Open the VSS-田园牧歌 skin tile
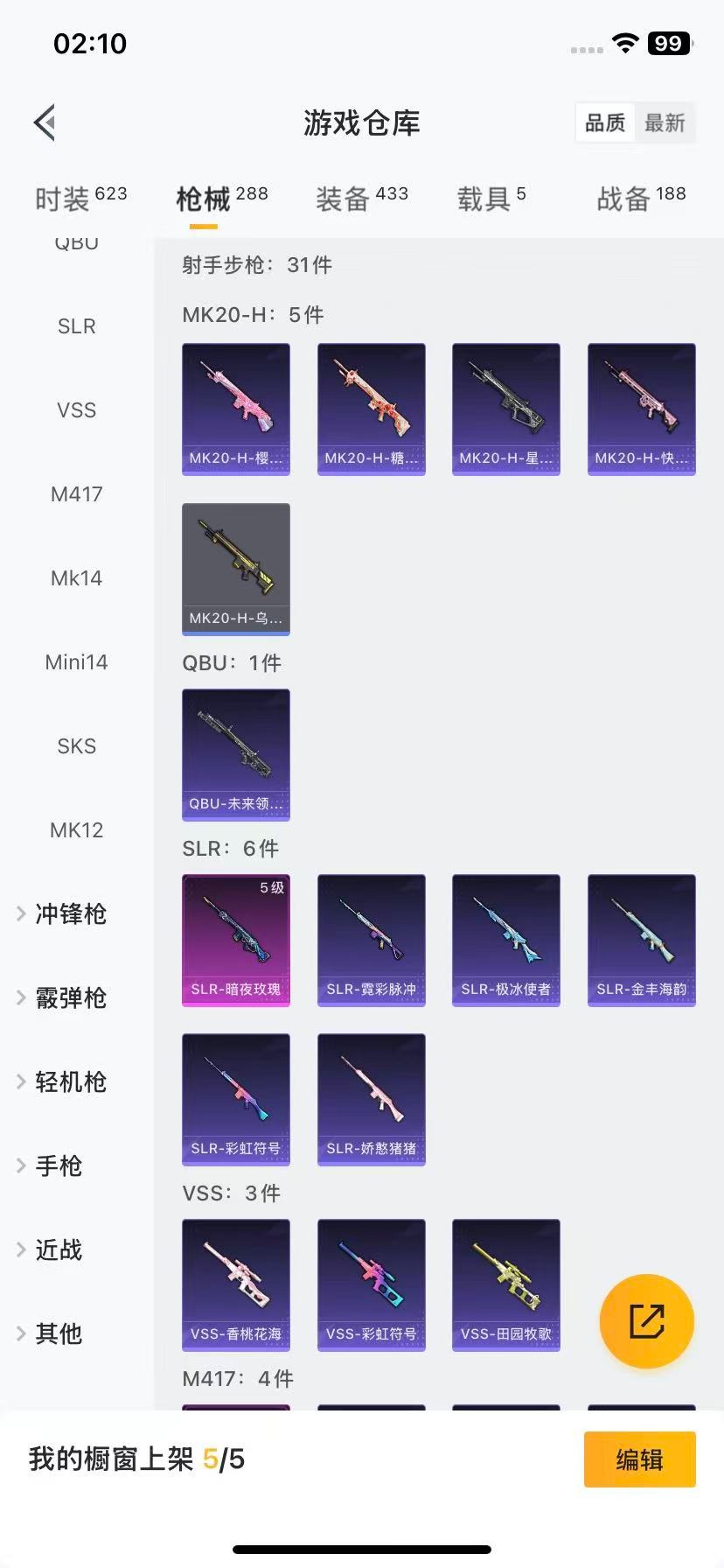The image size is (724, 1568). pyautogui.click(x=506, y=1284)
